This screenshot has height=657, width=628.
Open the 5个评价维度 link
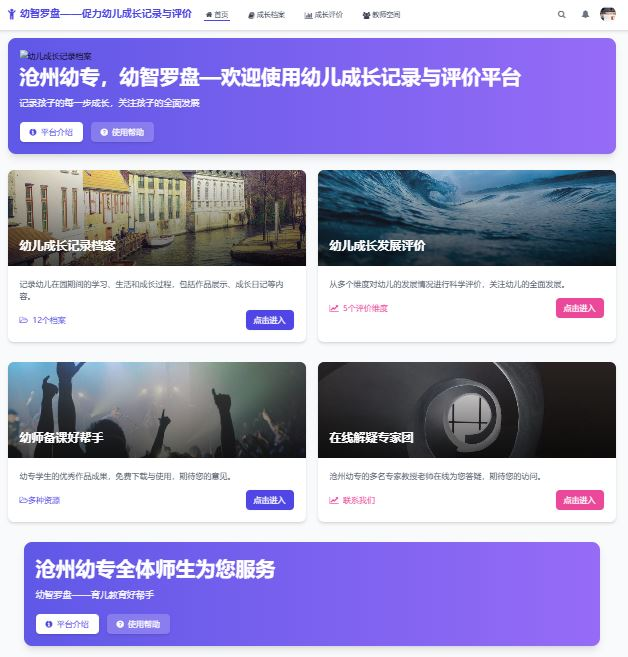(x=359, y=308)
